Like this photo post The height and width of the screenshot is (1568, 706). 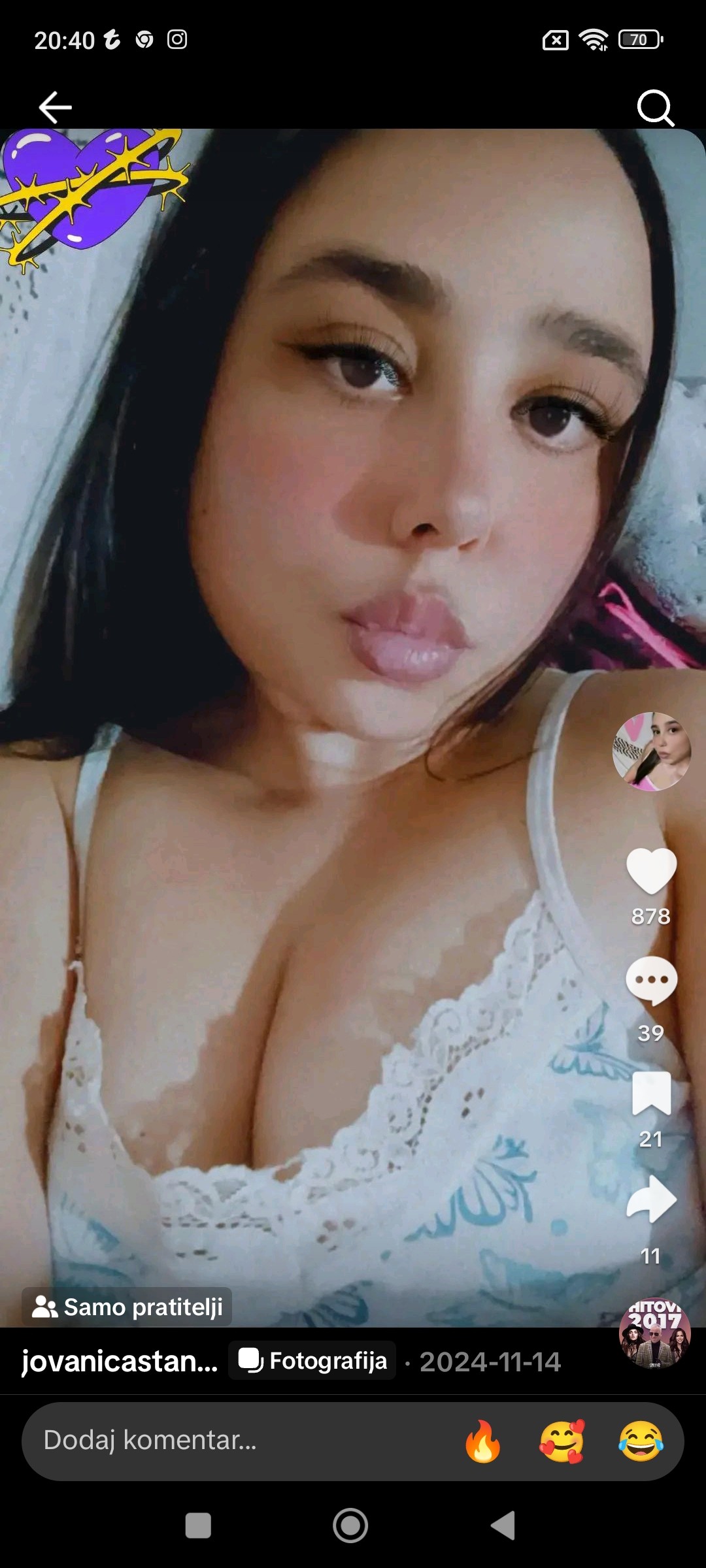651,871
